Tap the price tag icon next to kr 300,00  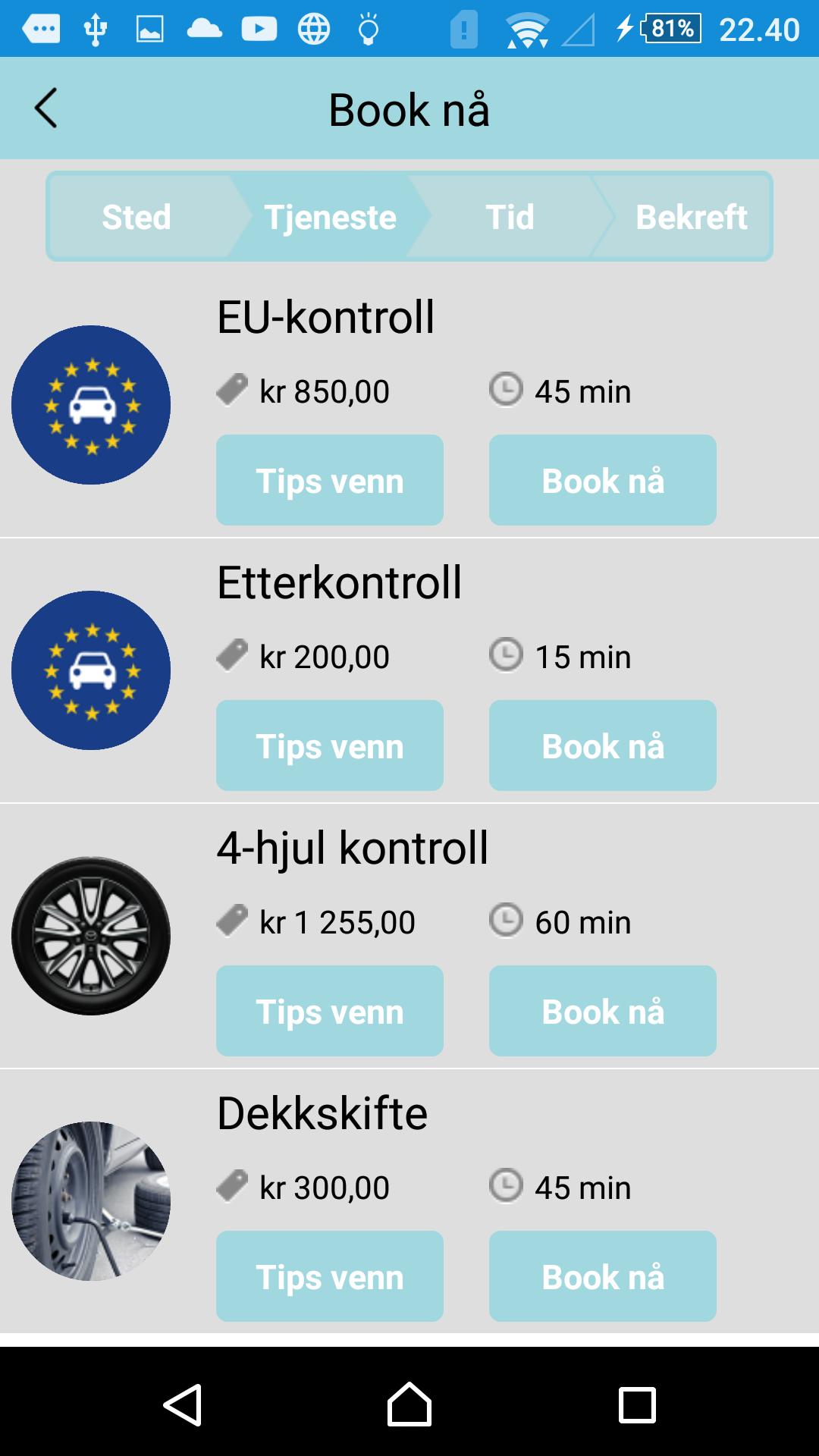(233, 1187)
